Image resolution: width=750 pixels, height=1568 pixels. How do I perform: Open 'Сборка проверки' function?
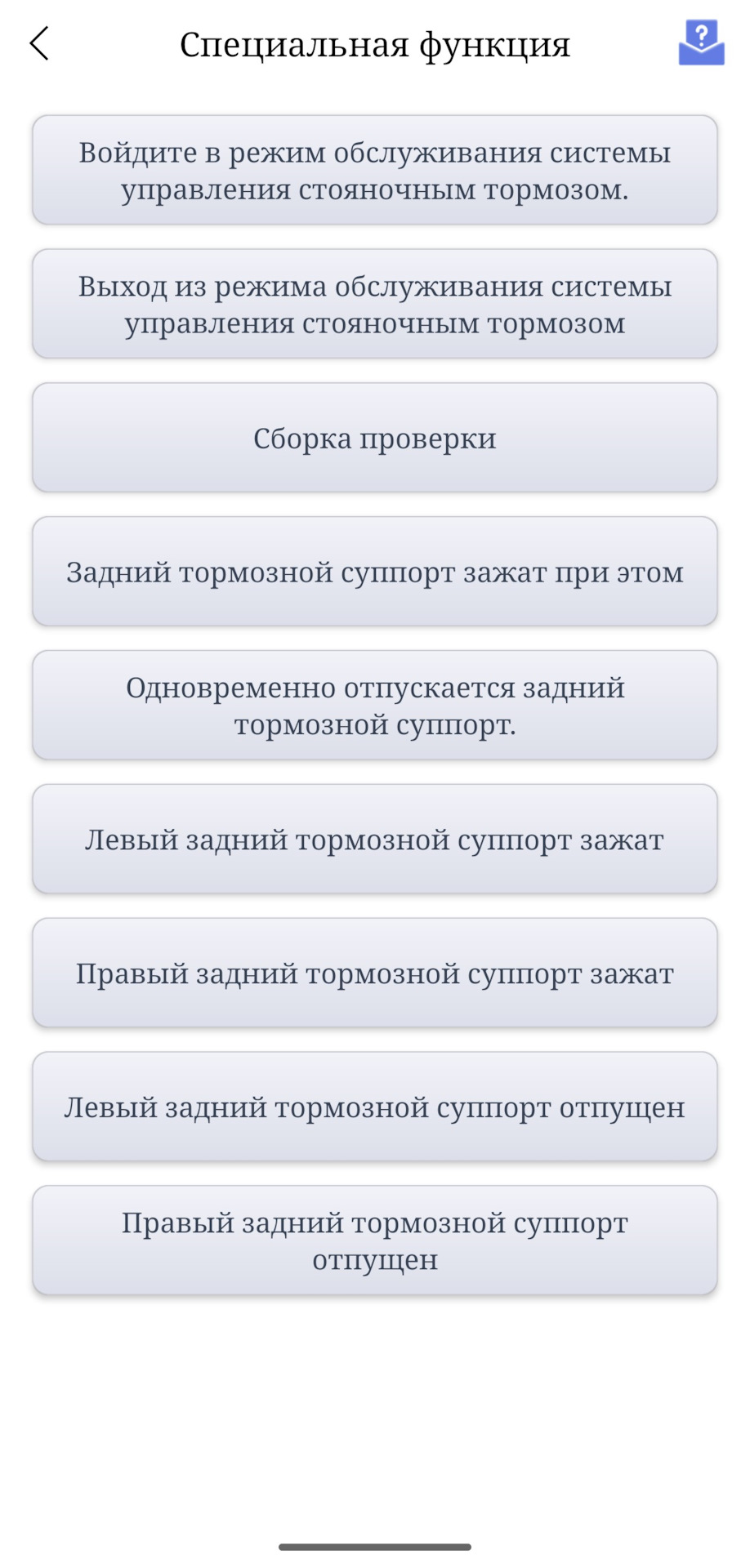(x=375, y=438)
